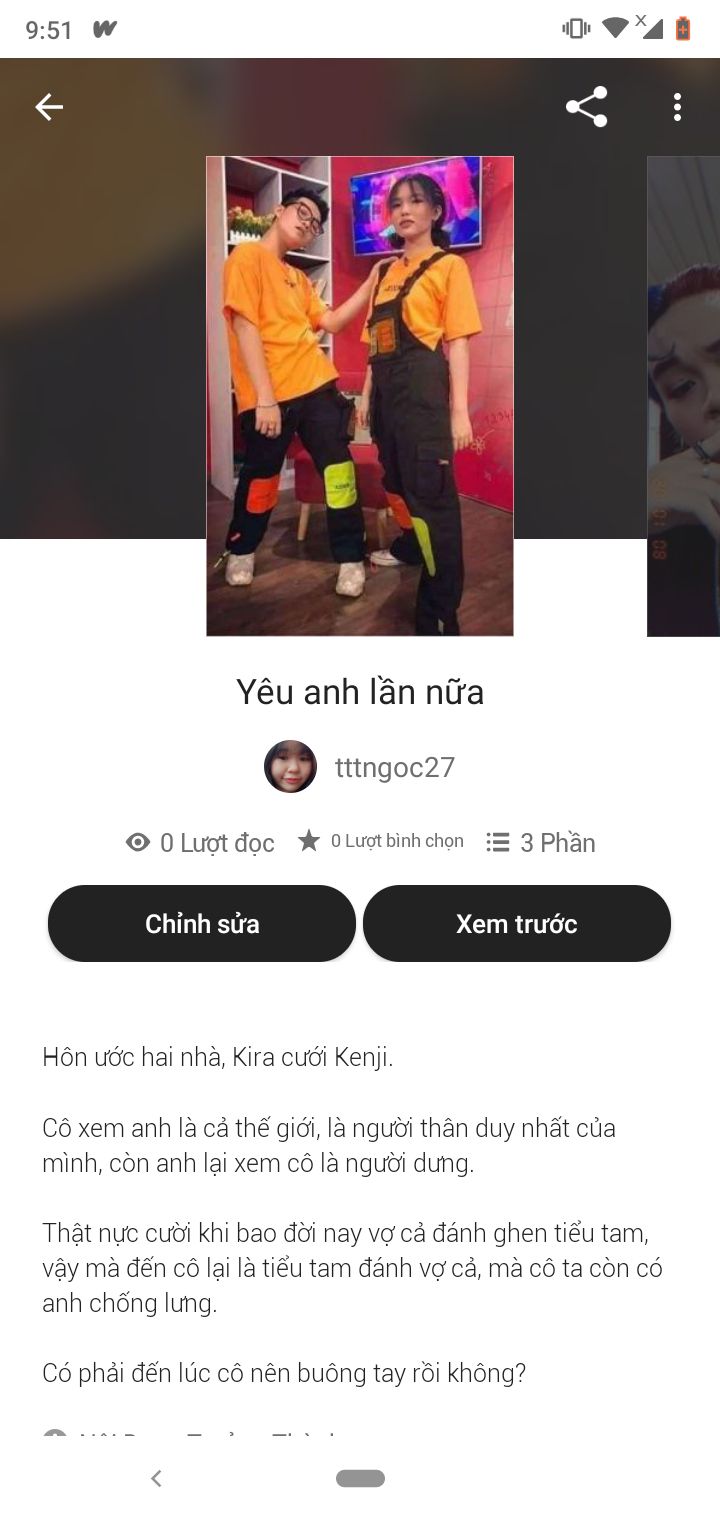Tap the system back button
This screenshot has width=720, height=1520.
click(156, 1478)
